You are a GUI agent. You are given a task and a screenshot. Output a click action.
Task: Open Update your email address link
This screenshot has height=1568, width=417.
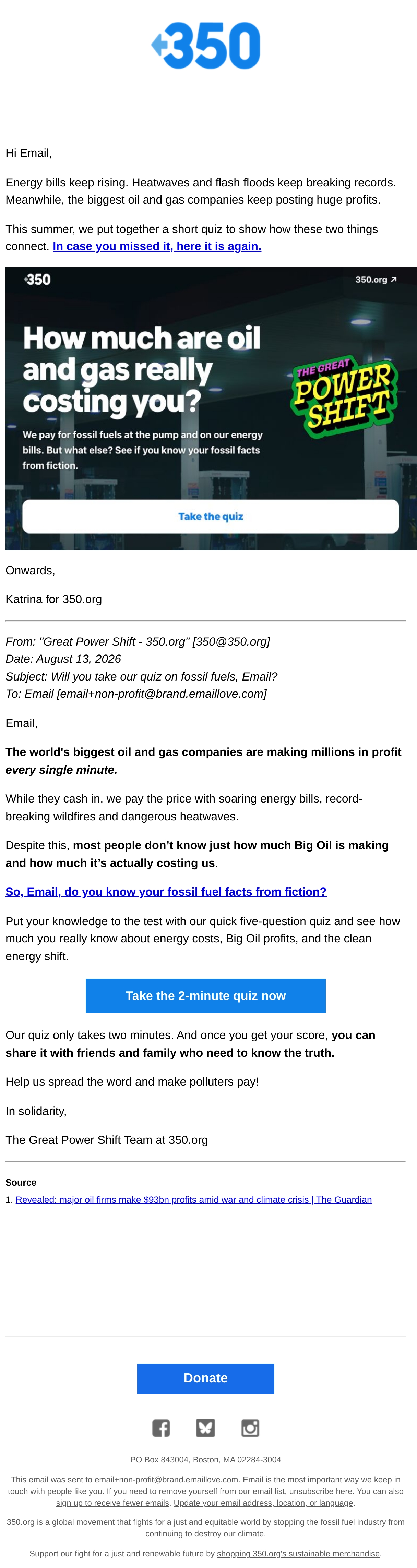point(263,1502)
